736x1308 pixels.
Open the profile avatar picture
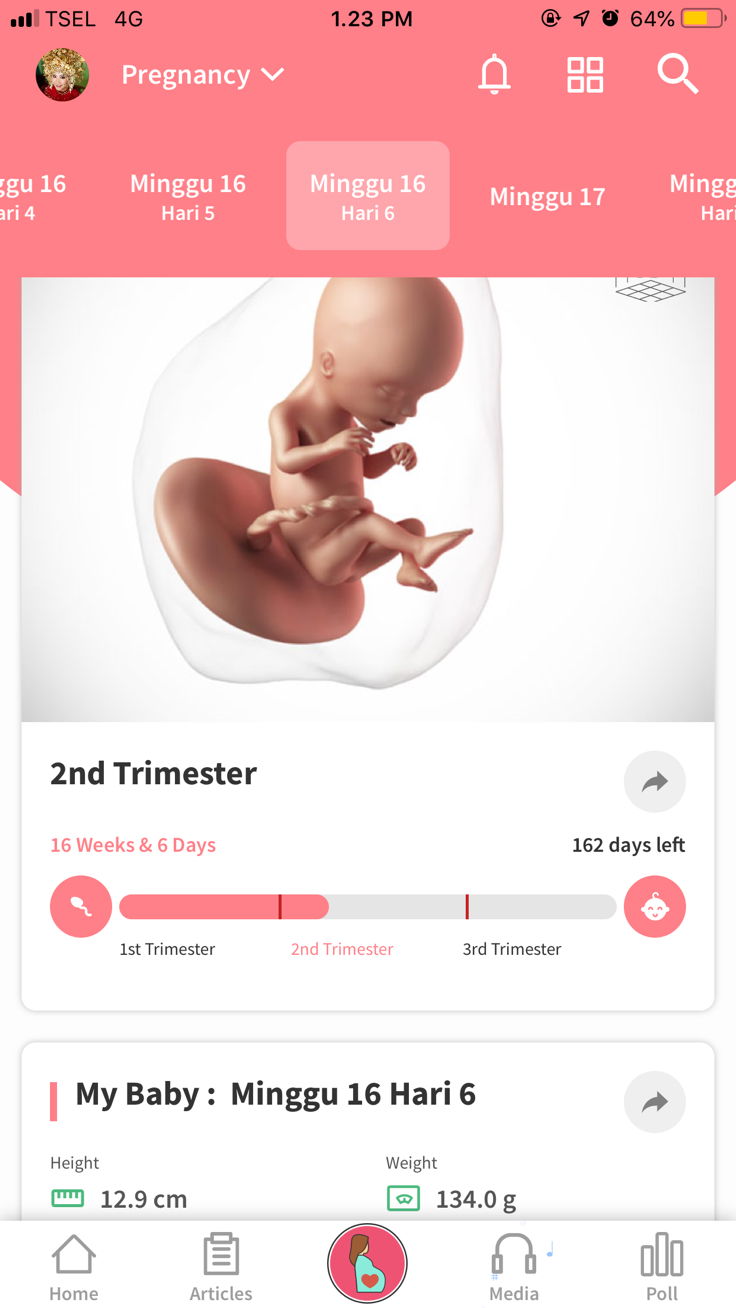pos(62,75)
